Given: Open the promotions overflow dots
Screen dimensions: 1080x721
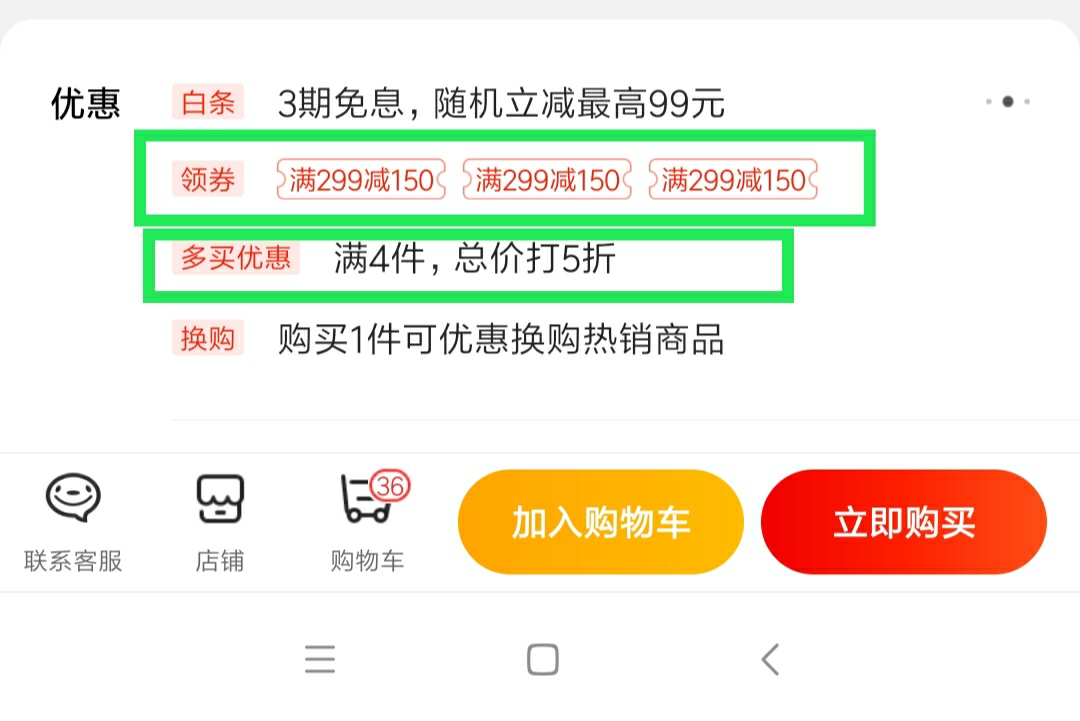Looking at the screenshot, I should pos(1007,102).
